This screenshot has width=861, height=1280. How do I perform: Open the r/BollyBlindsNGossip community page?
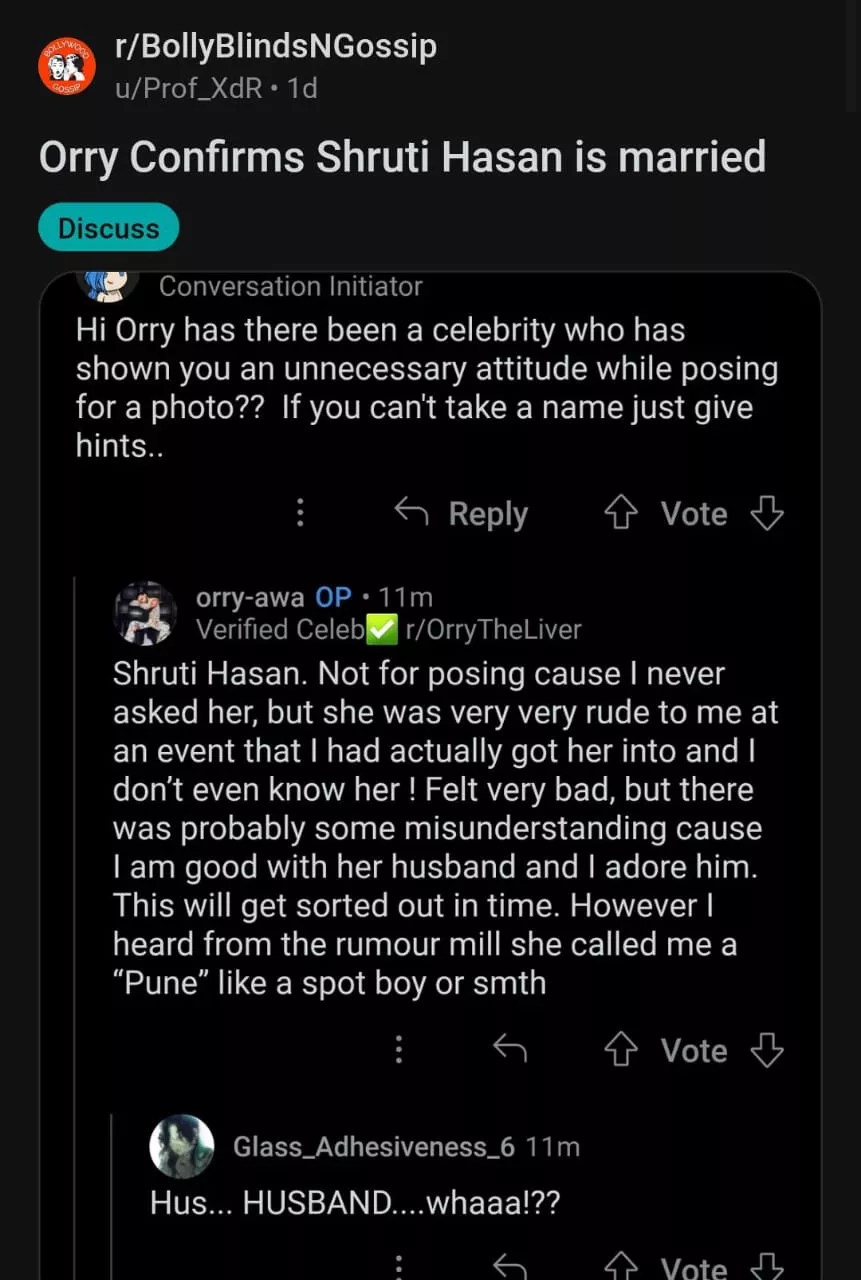[x=275, y=47]
